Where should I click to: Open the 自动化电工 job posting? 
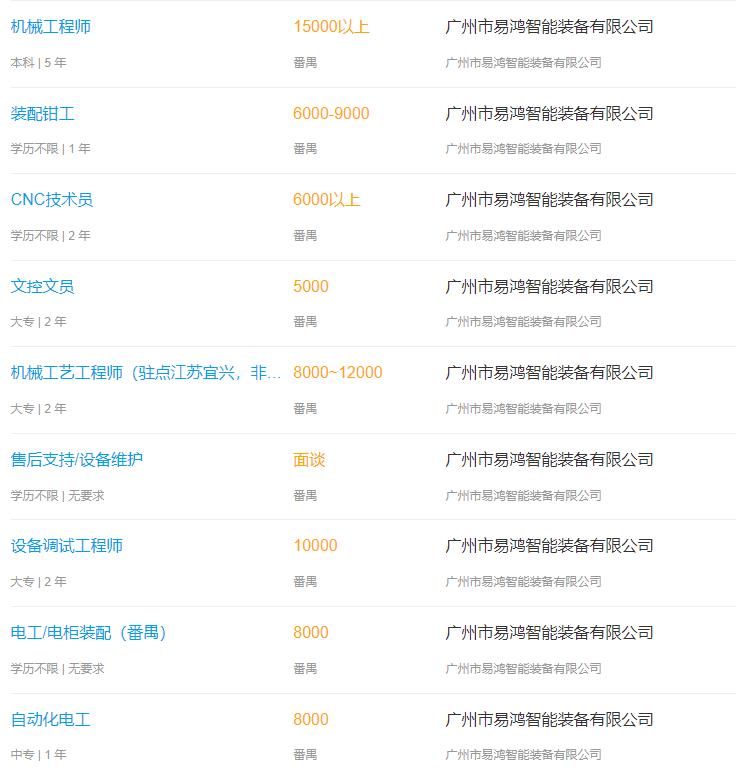click(51, 720)
